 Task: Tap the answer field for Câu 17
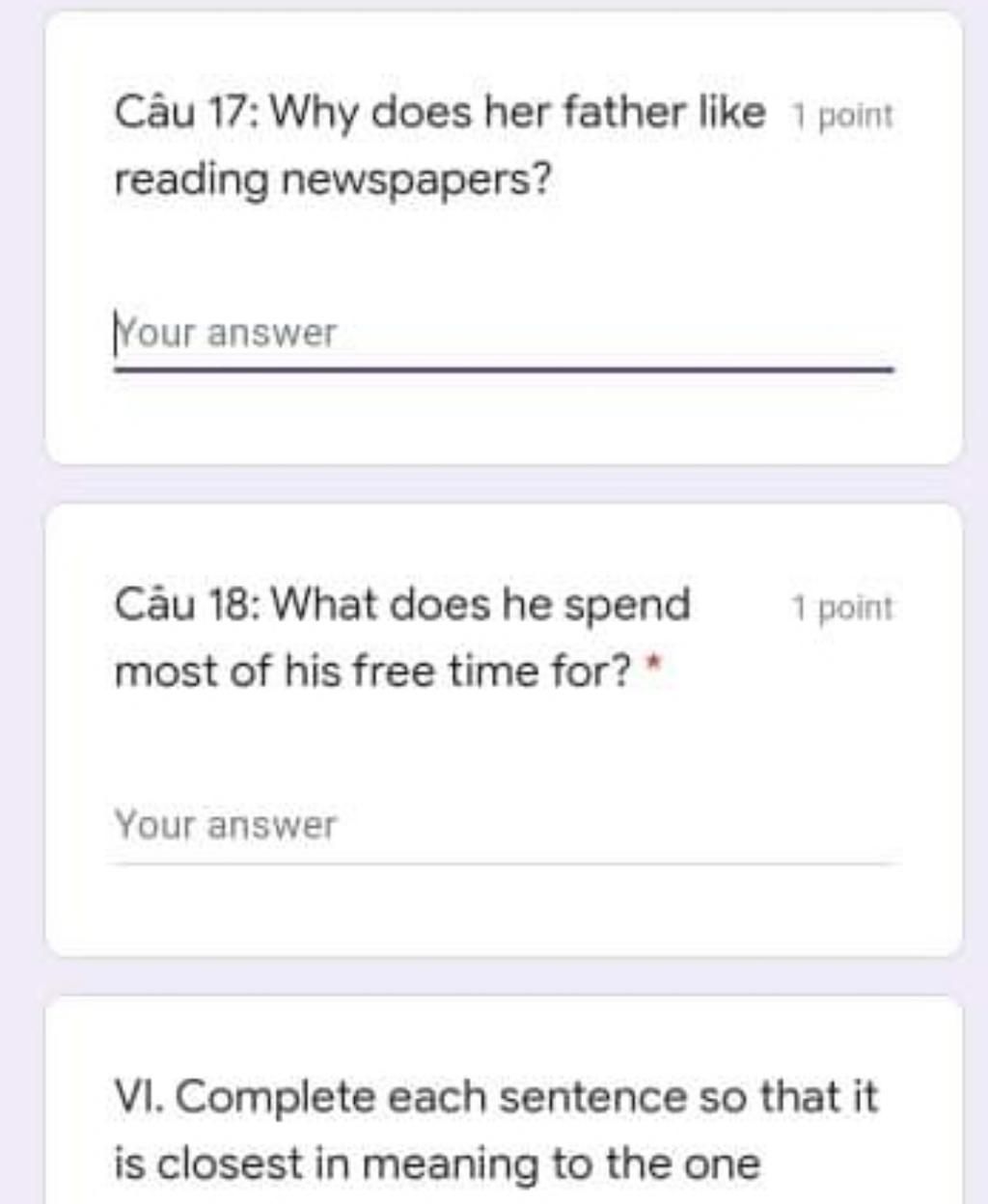(x=502, y=335)
